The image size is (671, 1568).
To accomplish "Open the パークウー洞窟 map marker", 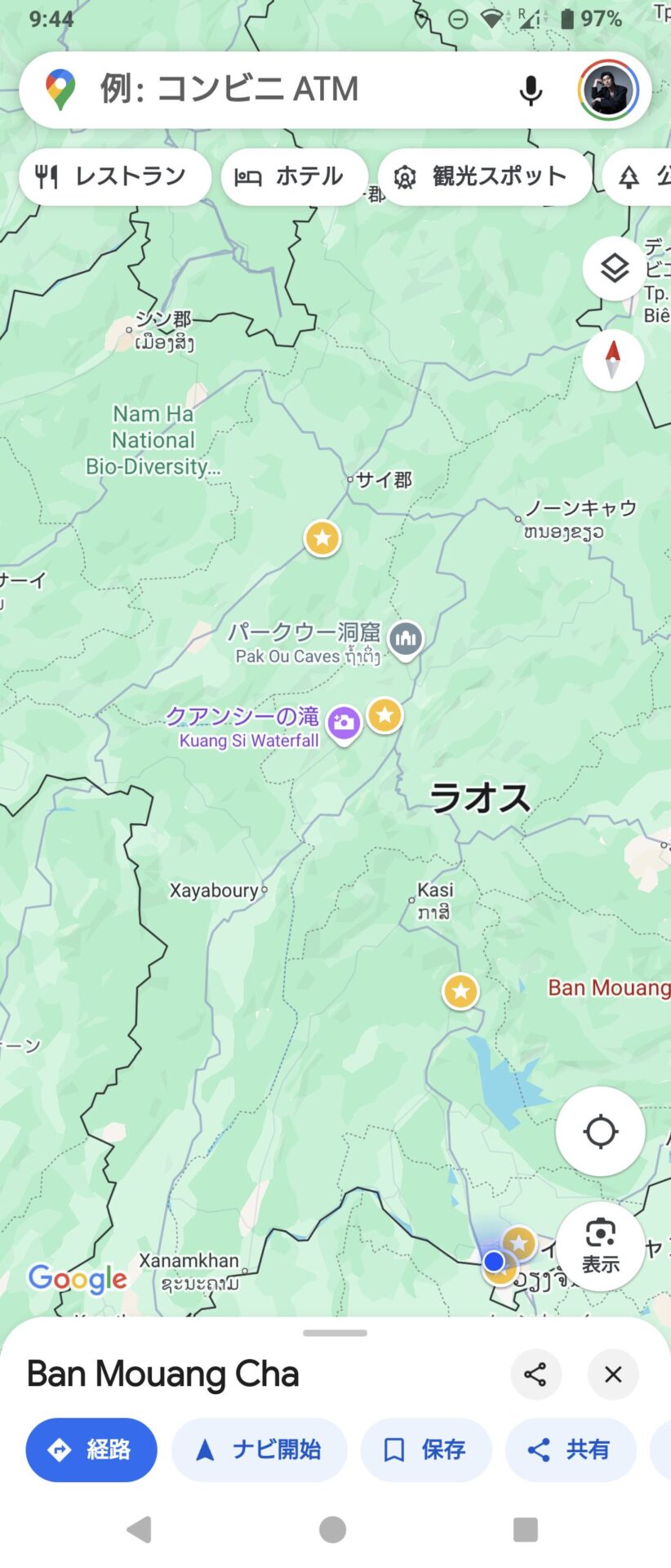I will click(x=406, y=639).
